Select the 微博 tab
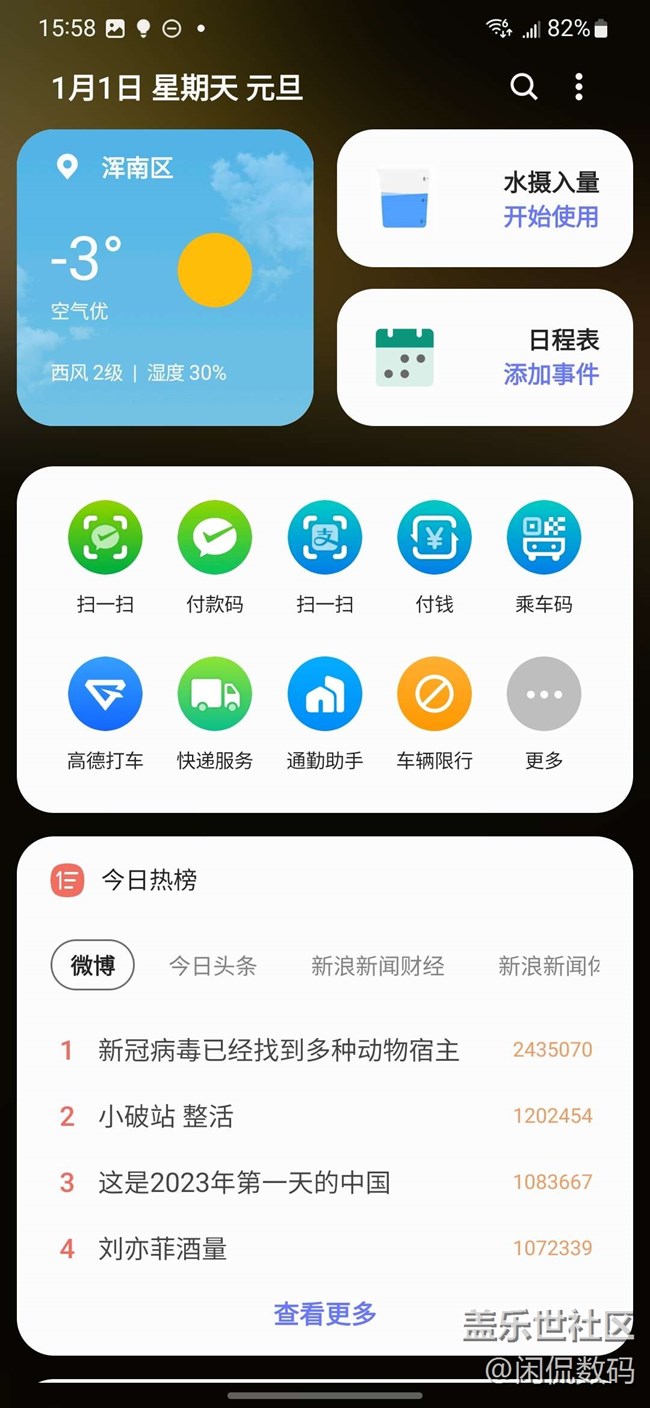The height and width of the screenshot is (1408, 650). 92,966
